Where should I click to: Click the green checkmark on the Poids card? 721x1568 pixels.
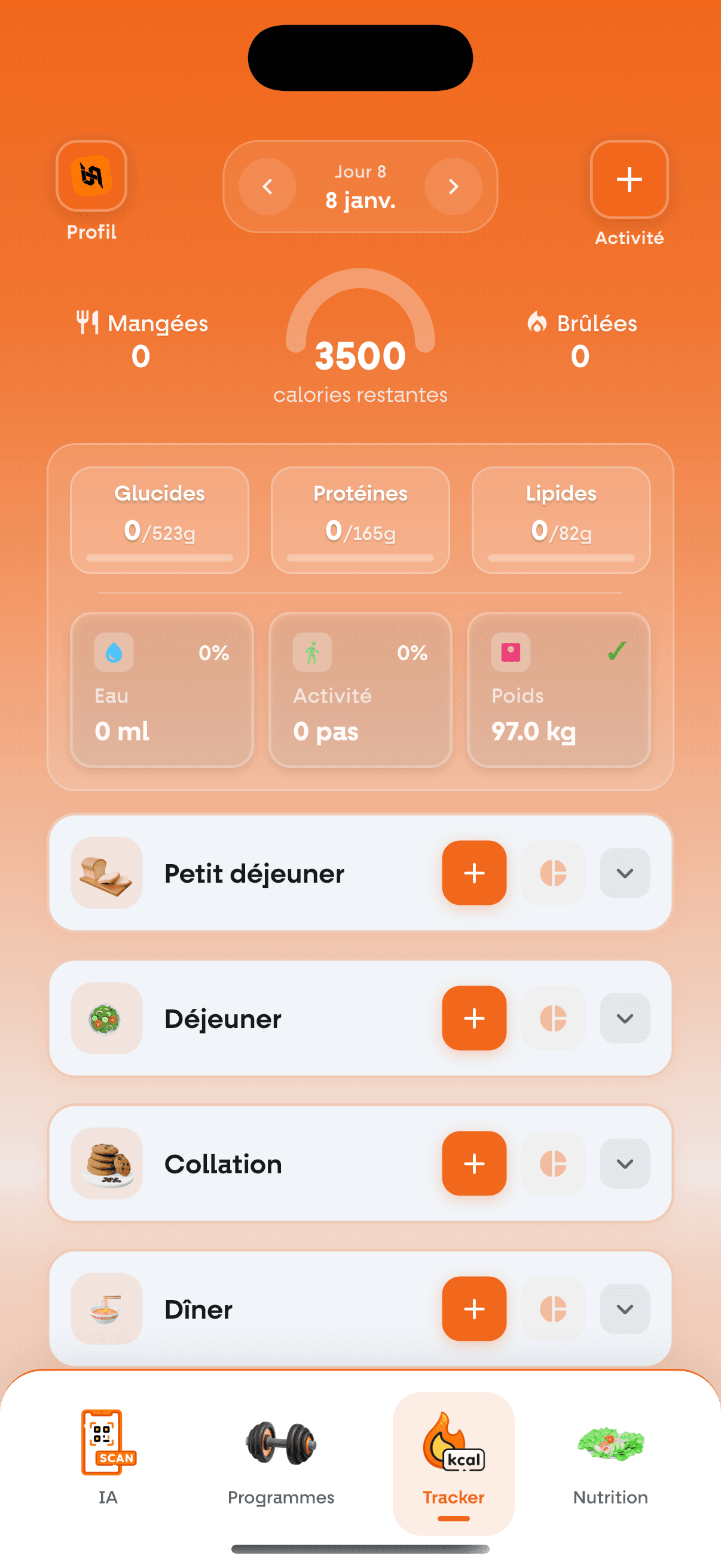616,651
